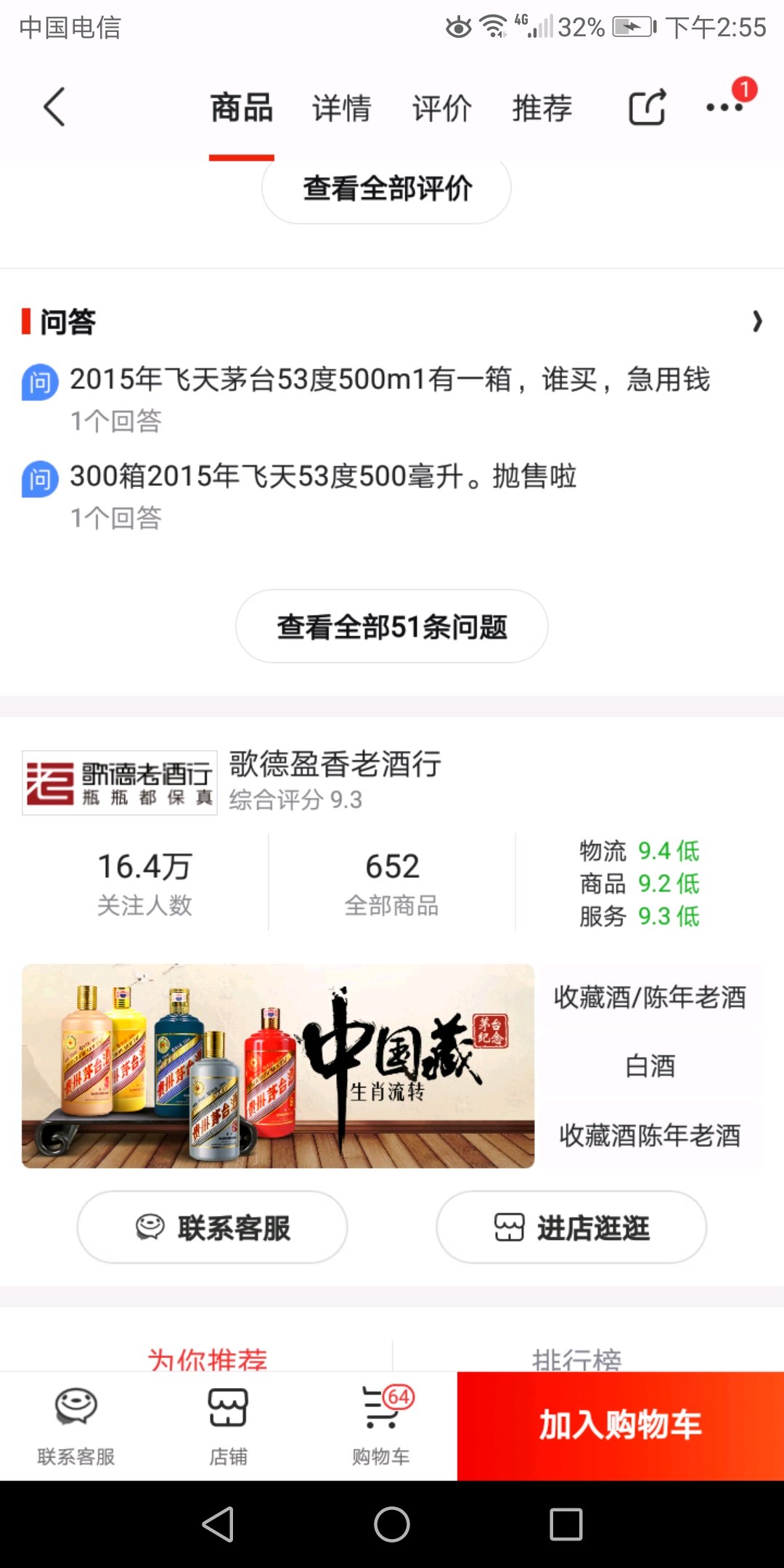Switch to the 评价 tab
The height and width of the screenshot is (1568, 784).
coord(442,108)
